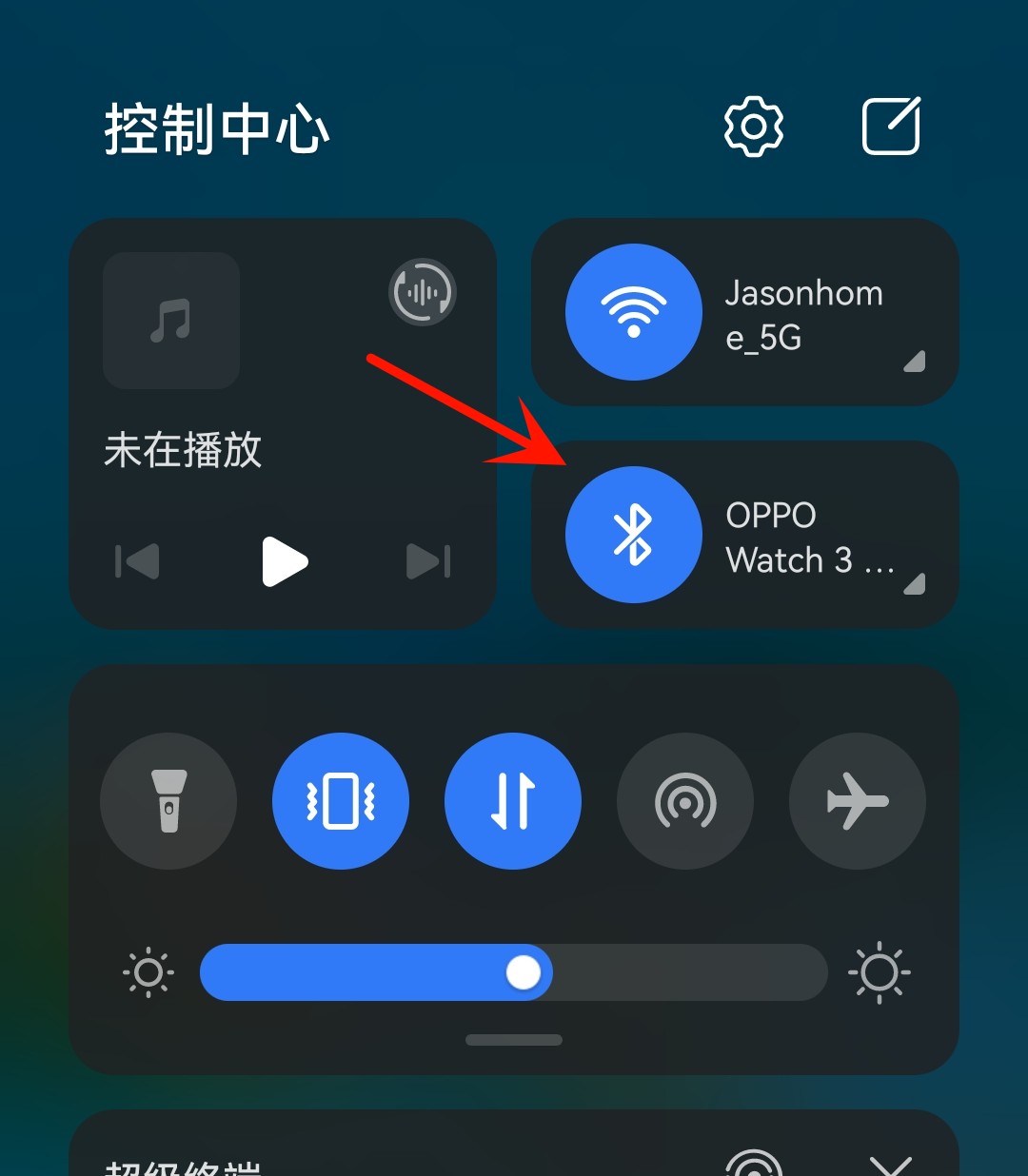Open Control Center settings via the gear icon
Screen dimensions: 1028x1176
(x=751, y=127)
